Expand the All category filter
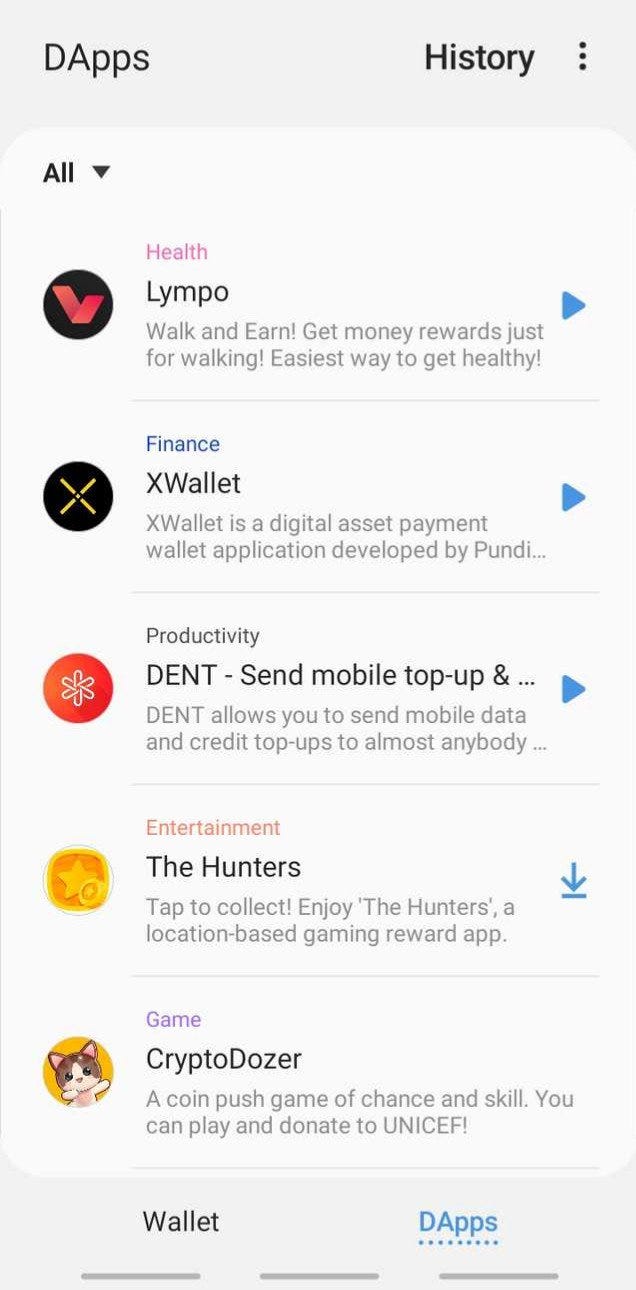 tap(76, 173)
